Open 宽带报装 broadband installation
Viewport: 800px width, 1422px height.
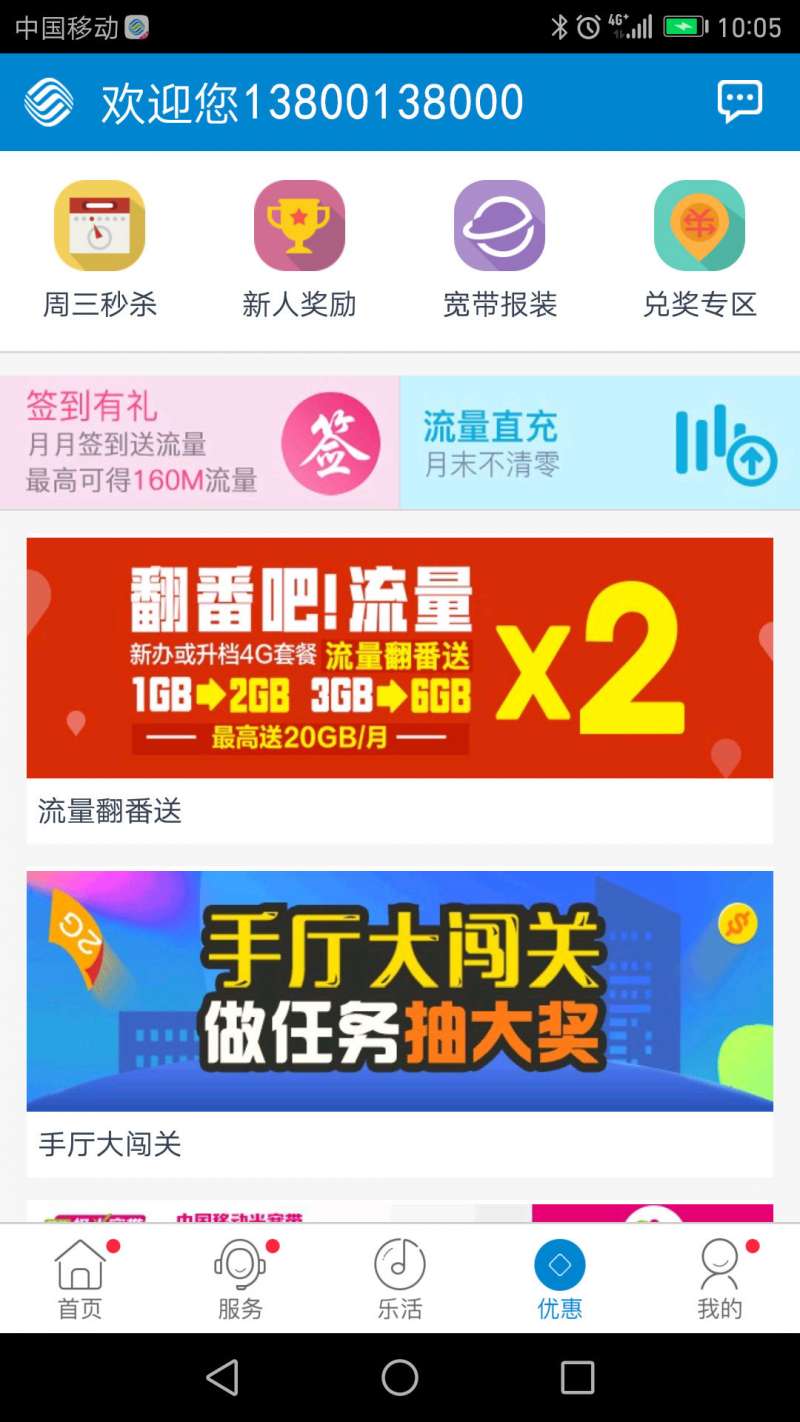coord(499,250)
